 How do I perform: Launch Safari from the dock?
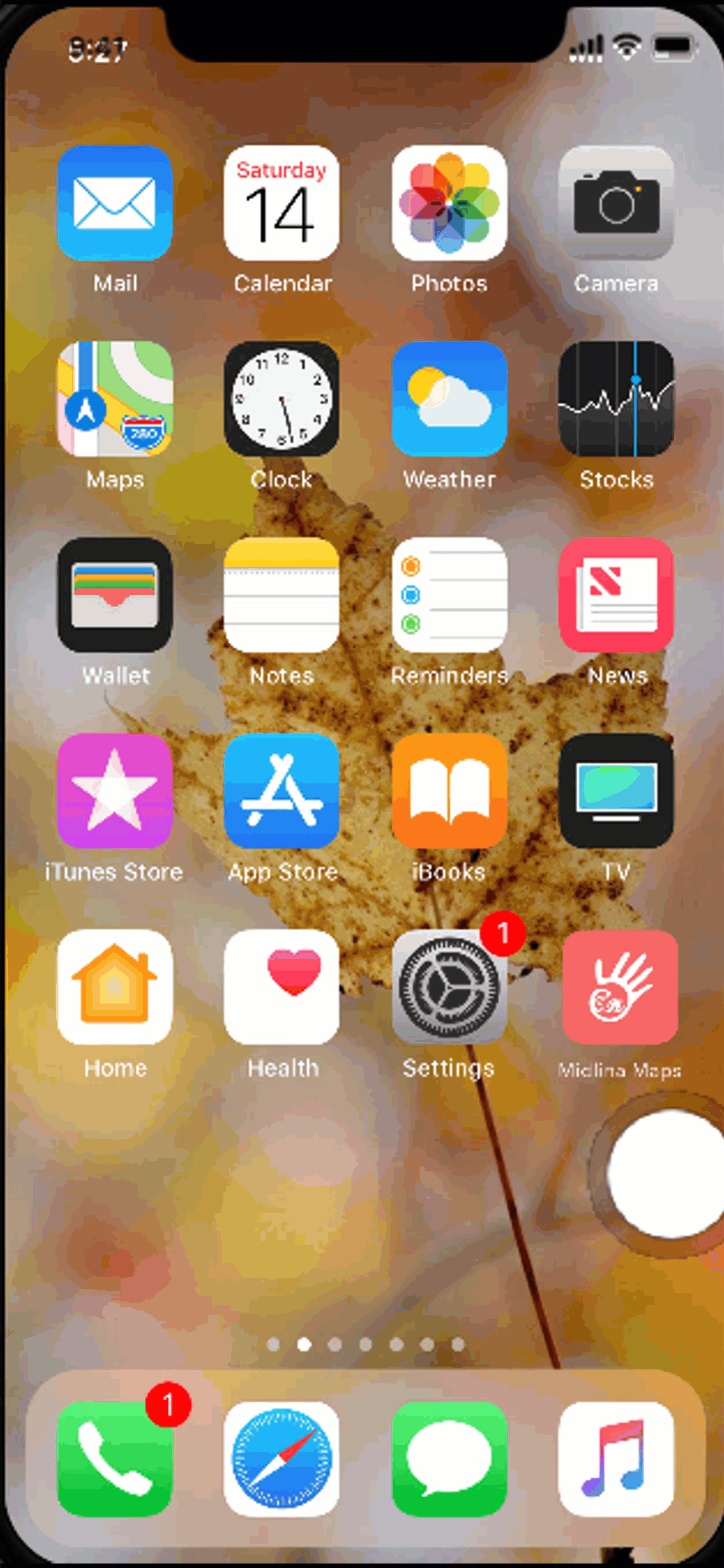click(281, 1459)
